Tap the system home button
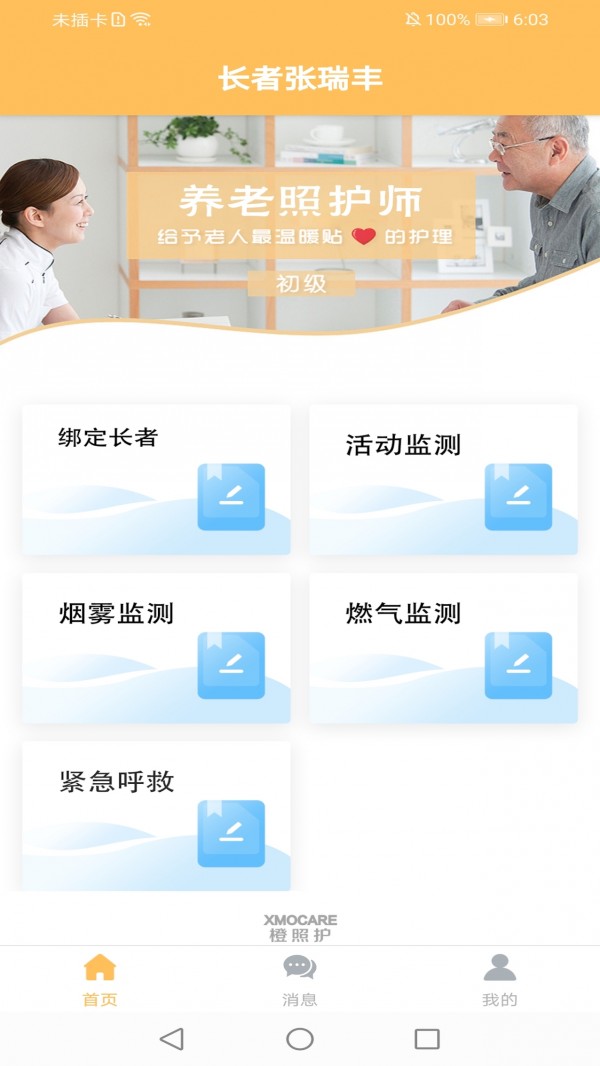This screenshot has width=600, height=1066. point(300,1039)
